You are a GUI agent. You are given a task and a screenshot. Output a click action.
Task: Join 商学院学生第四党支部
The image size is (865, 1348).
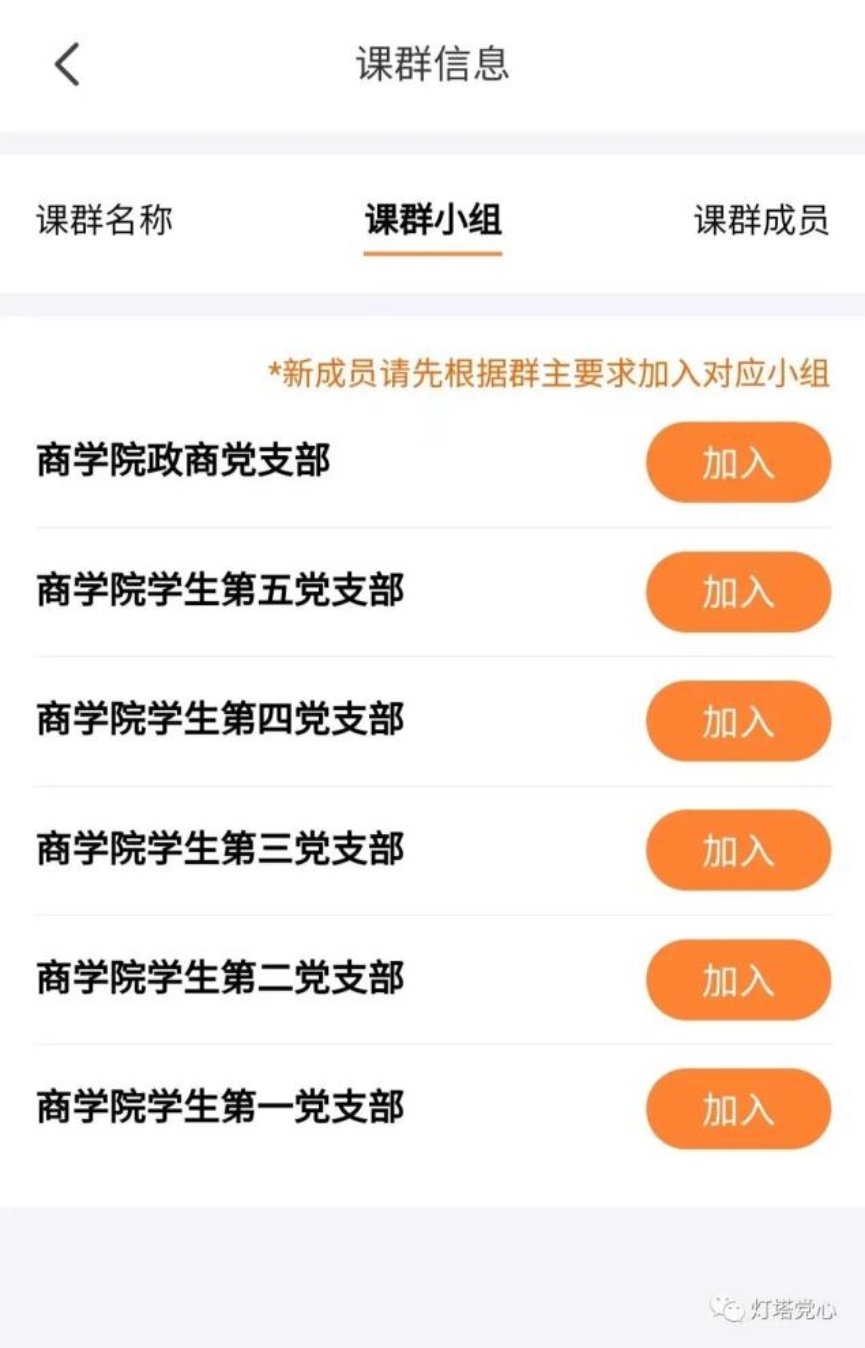pyautogui.click(x=738, y=721)
